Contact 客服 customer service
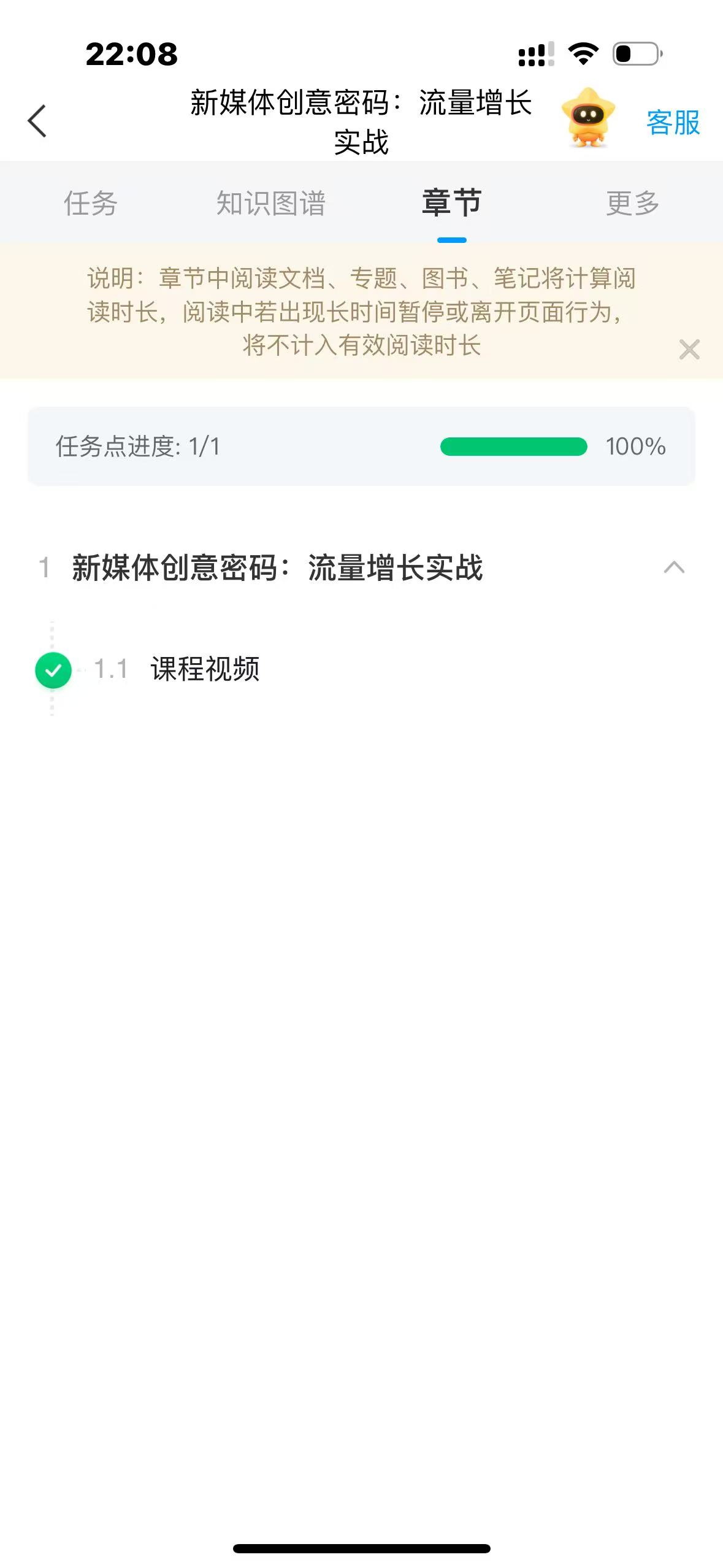The height and width of the screenshot is (1568, 723). [673, 123]
